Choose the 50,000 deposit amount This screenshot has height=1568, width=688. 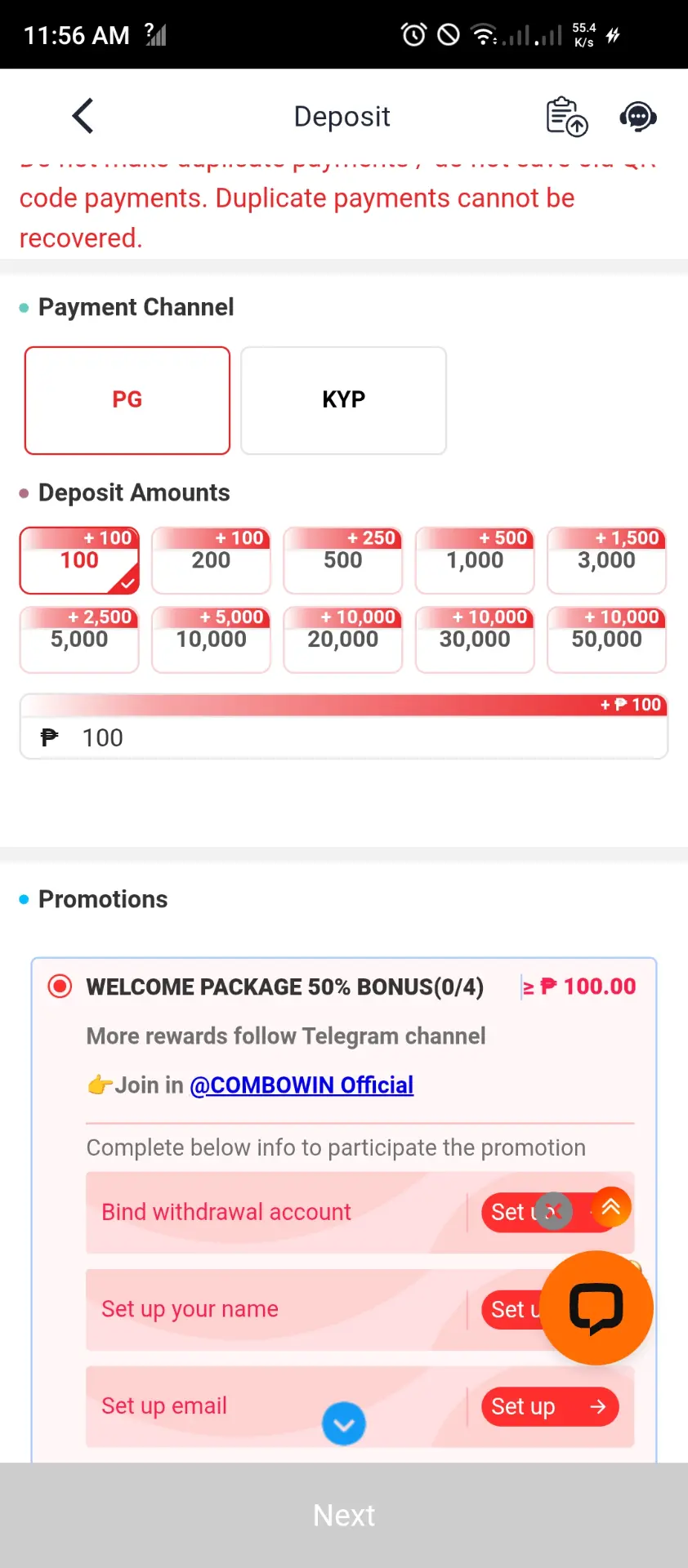click(606, 639)
